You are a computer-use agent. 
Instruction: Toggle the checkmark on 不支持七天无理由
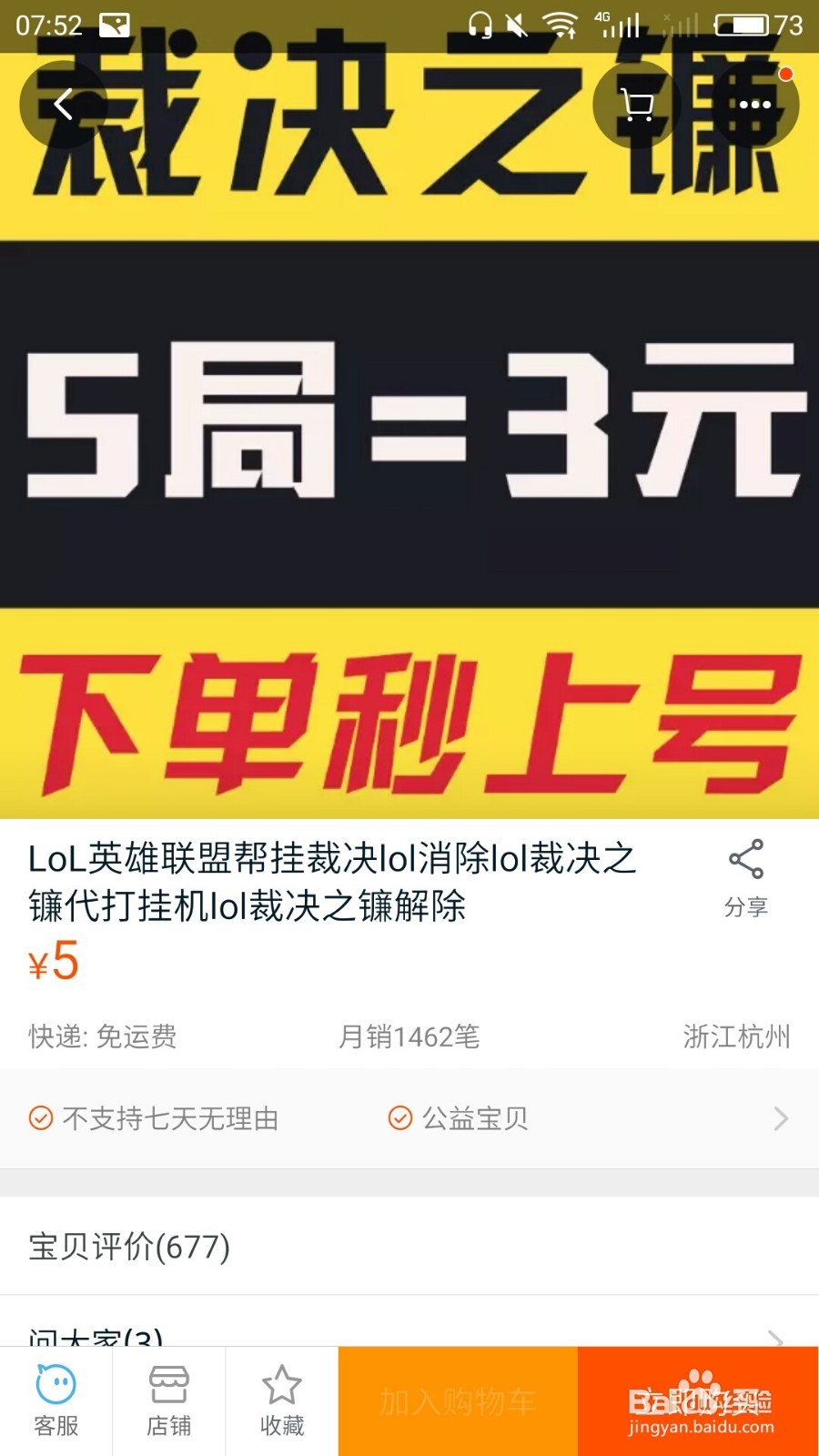pos(38,1117)
